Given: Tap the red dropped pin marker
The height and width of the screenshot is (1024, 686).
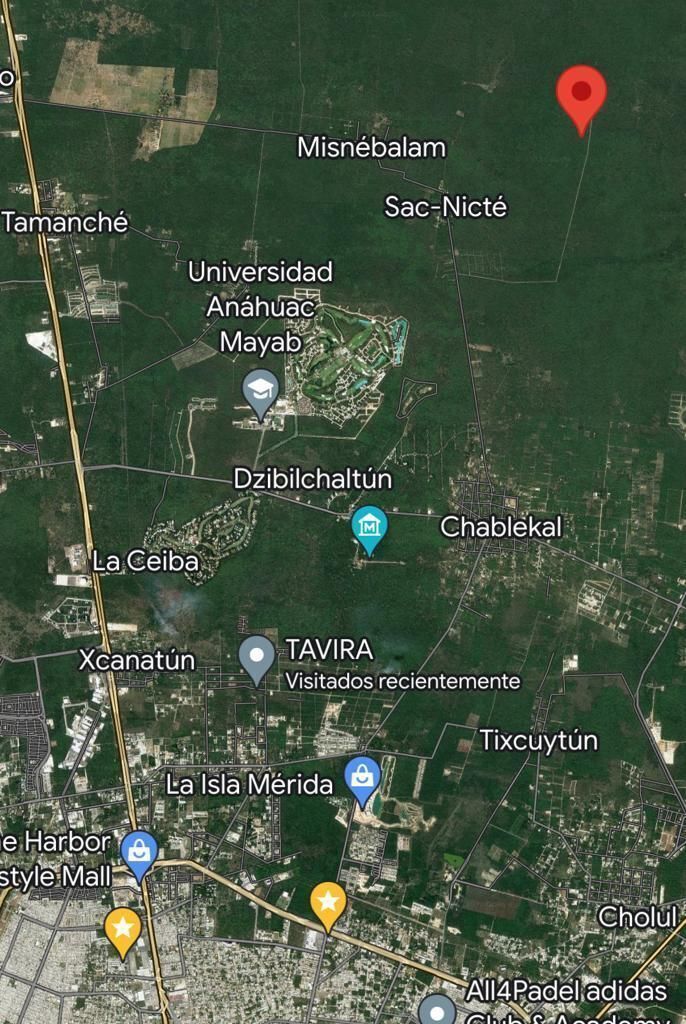Looking at the screenshot, I should click(581, 93).
